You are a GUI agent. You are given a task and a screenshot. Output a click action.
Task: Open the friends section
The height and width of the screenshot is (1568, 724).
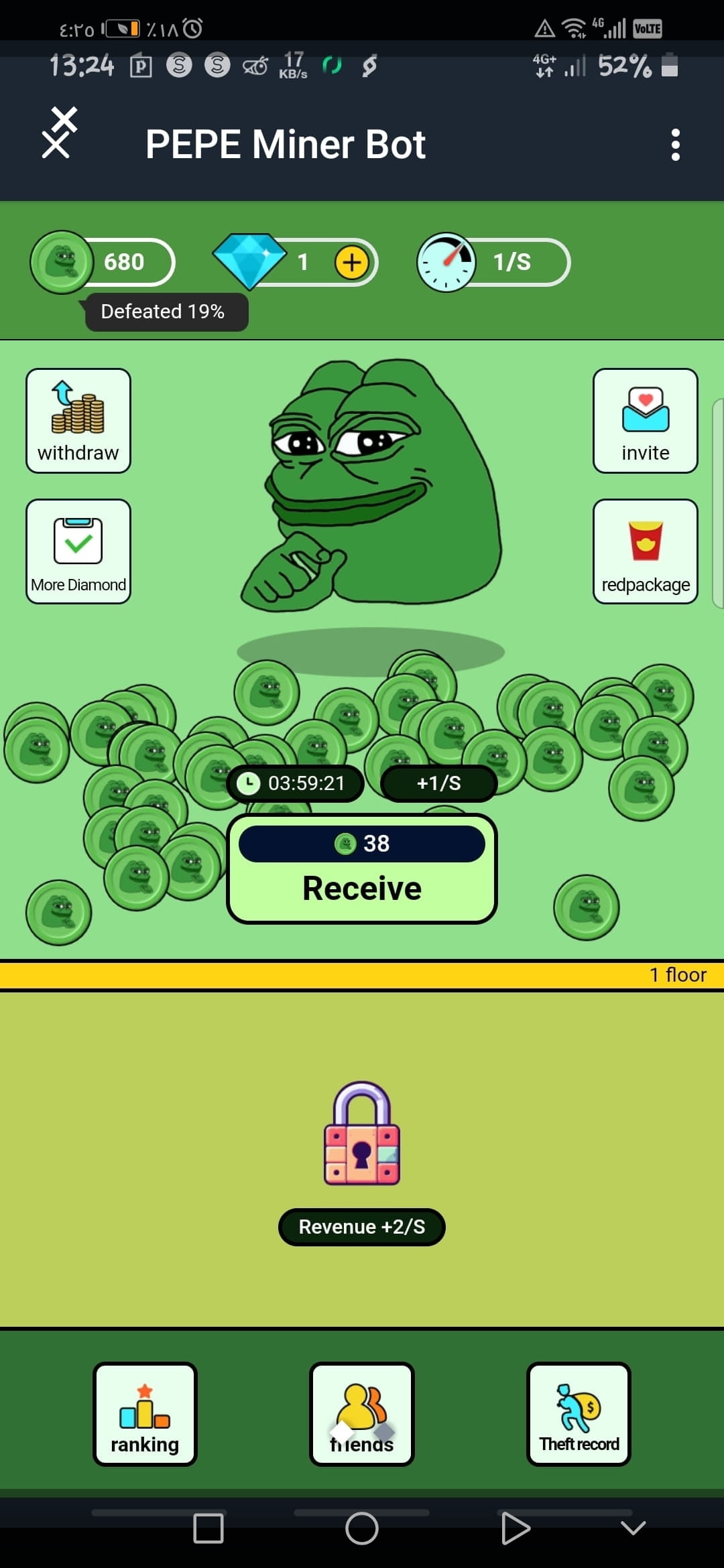361,1414
